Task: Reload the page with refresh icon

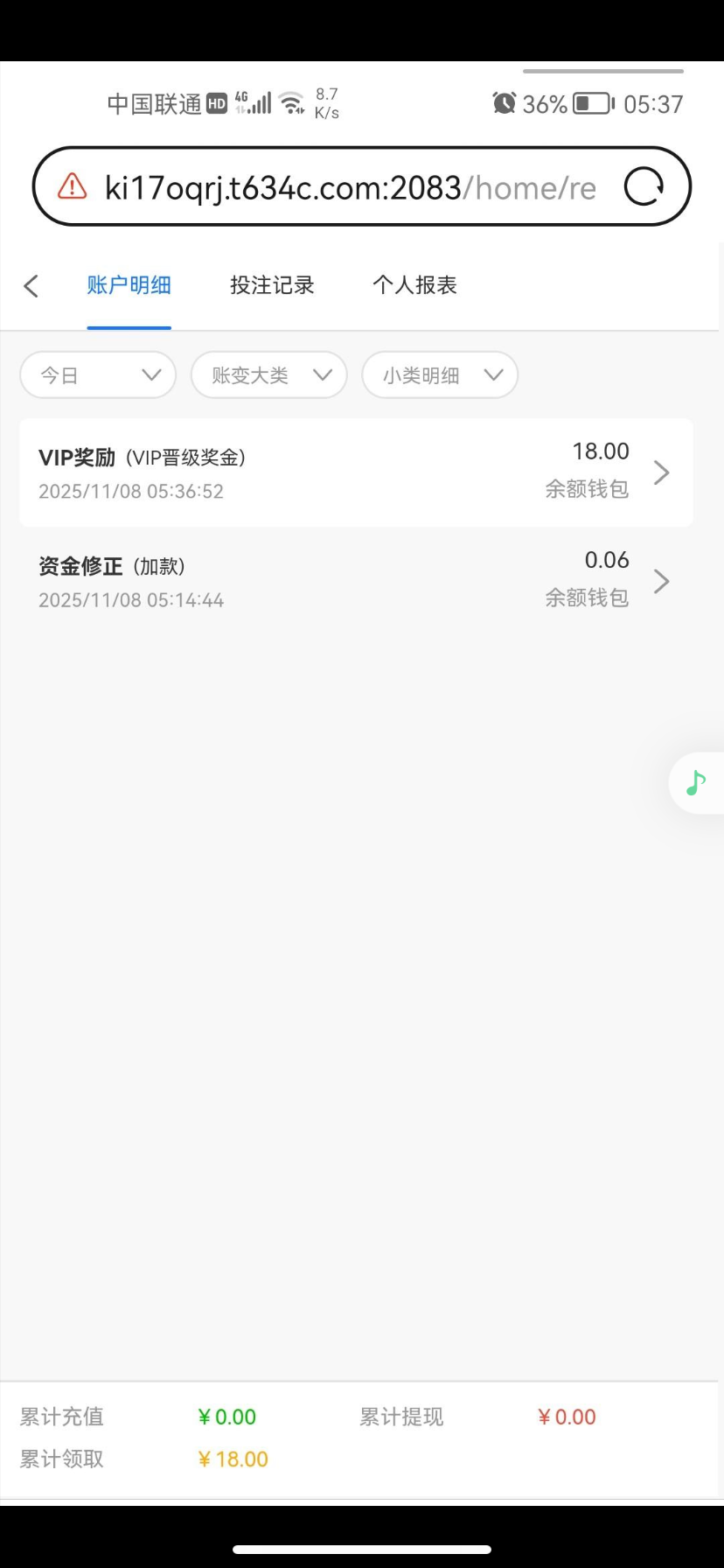Action: tap(644, 186)
